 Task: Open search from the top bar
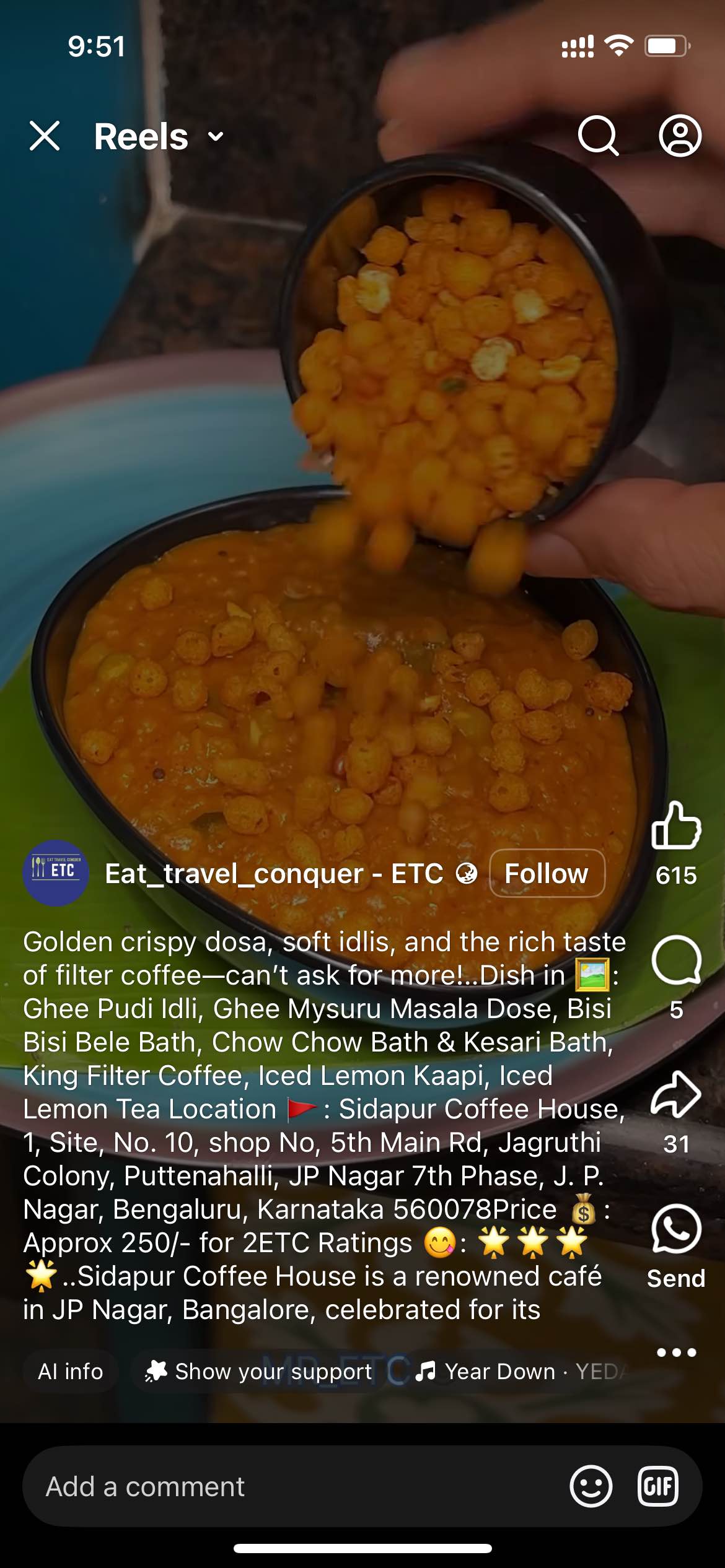pos(598,136)
